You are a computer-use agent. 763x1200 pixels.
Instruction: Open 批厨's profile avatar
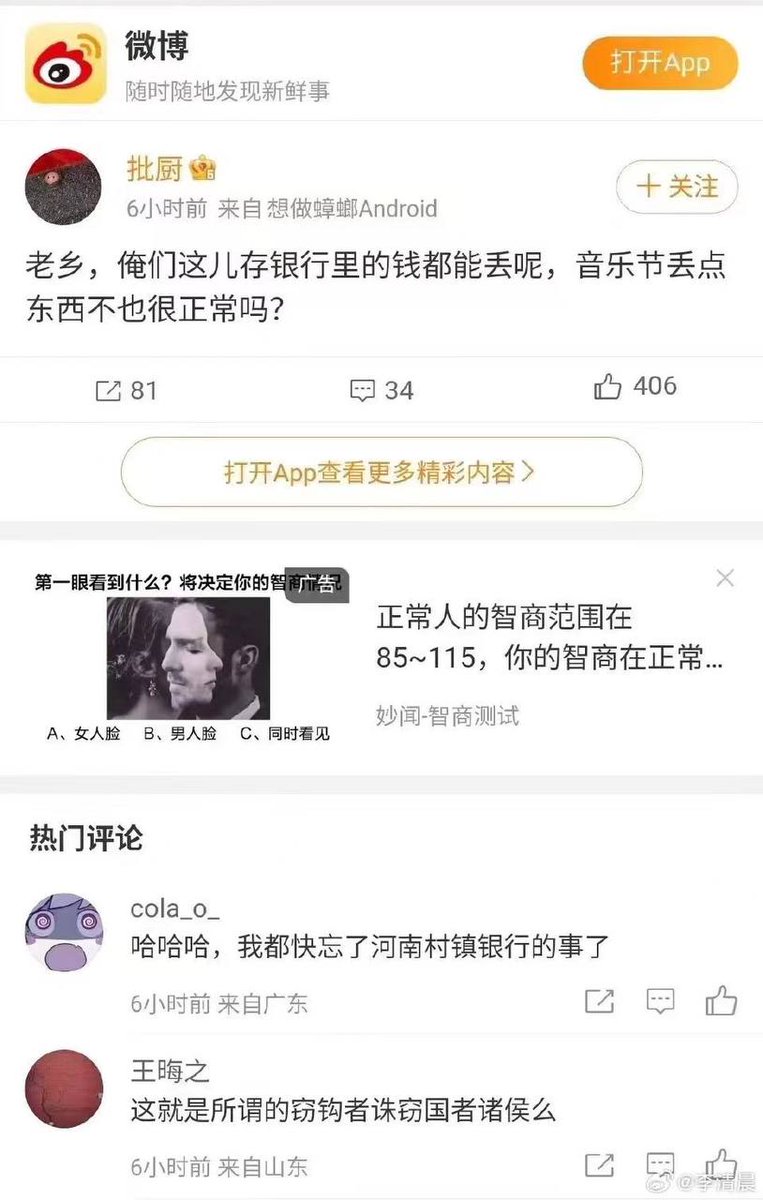tap(64, 187)
